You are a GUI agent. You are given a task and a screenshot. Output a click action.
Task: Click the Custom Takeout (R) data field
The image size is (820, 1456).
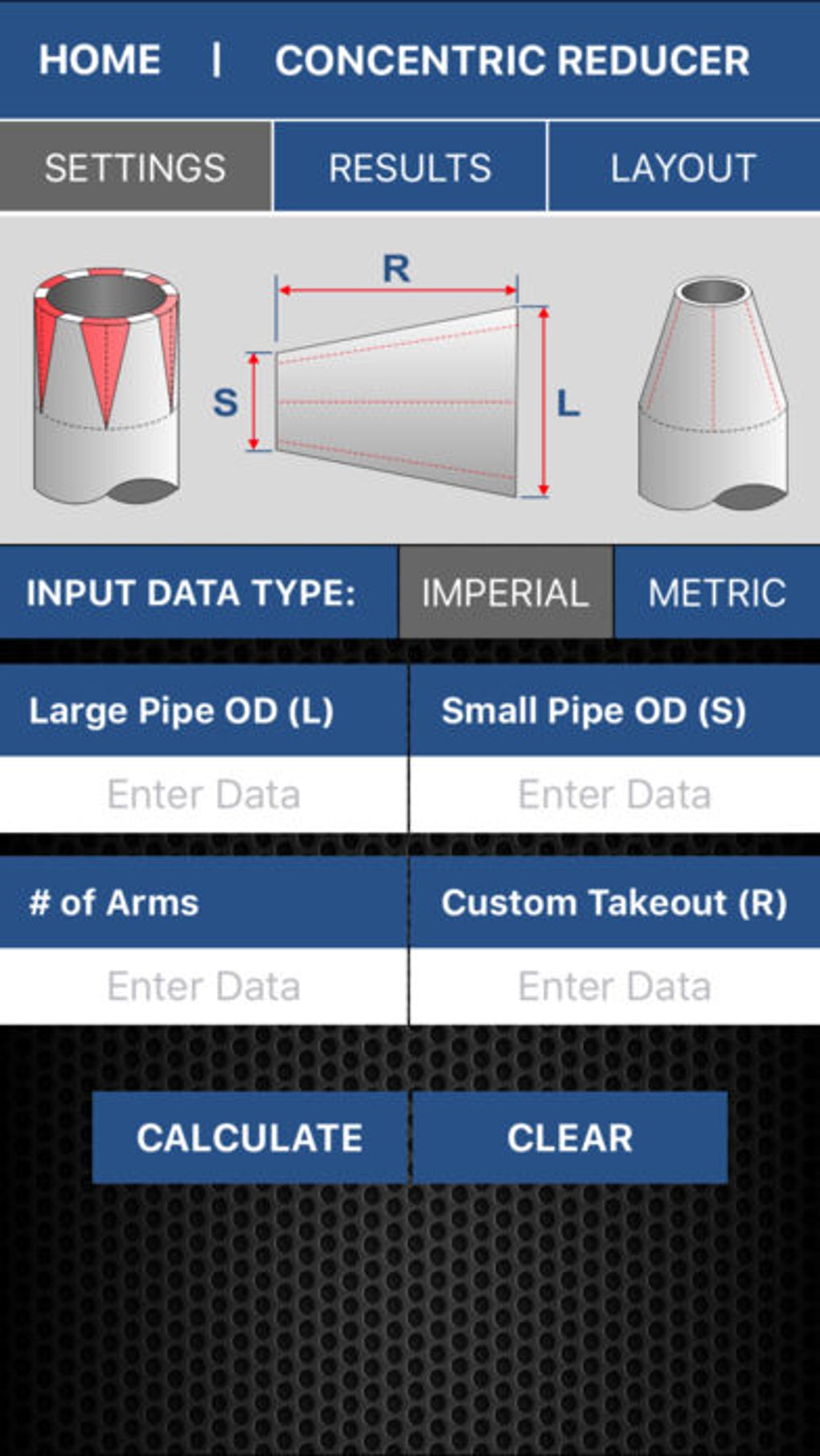[x=613, y=984]
